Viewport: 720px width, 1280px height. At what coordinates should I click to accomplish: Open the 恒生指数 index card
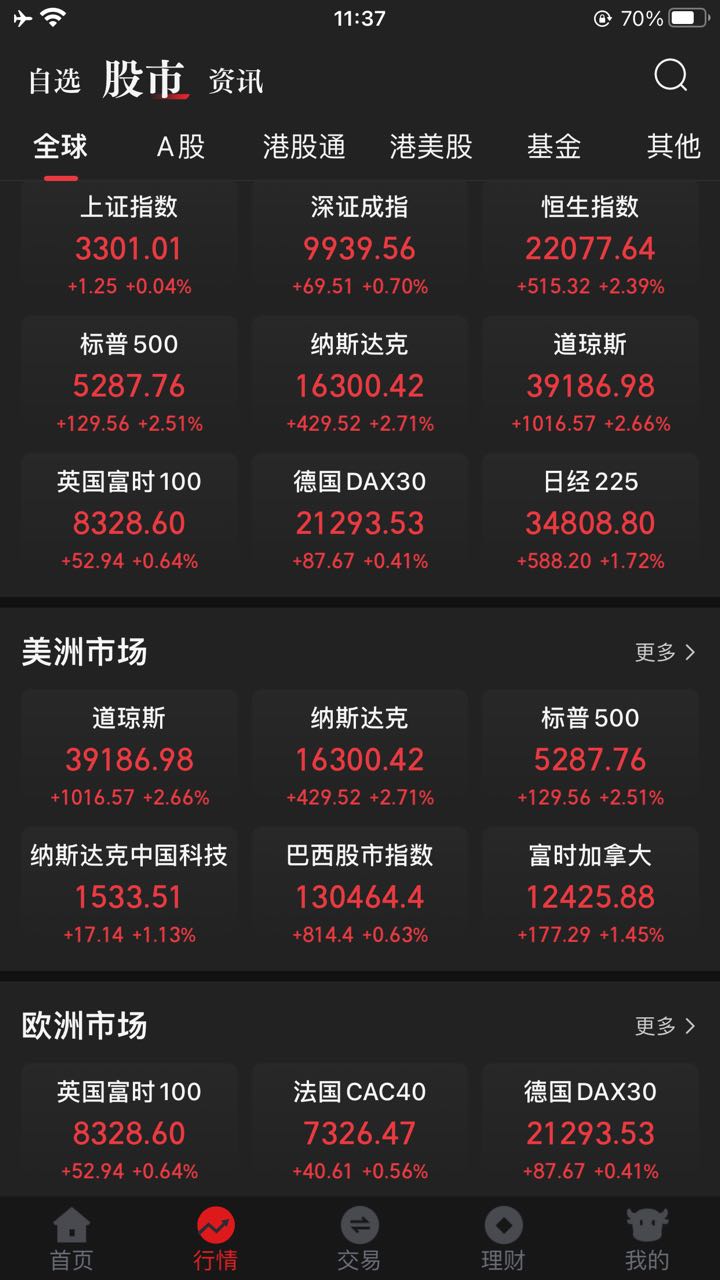pyautogui.click(x=590, y=245)
